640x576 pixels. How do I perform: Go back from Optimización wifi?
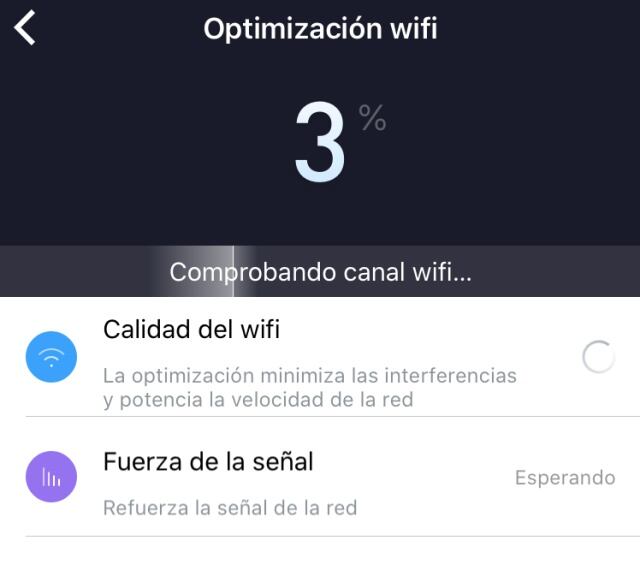click(25, 27)
